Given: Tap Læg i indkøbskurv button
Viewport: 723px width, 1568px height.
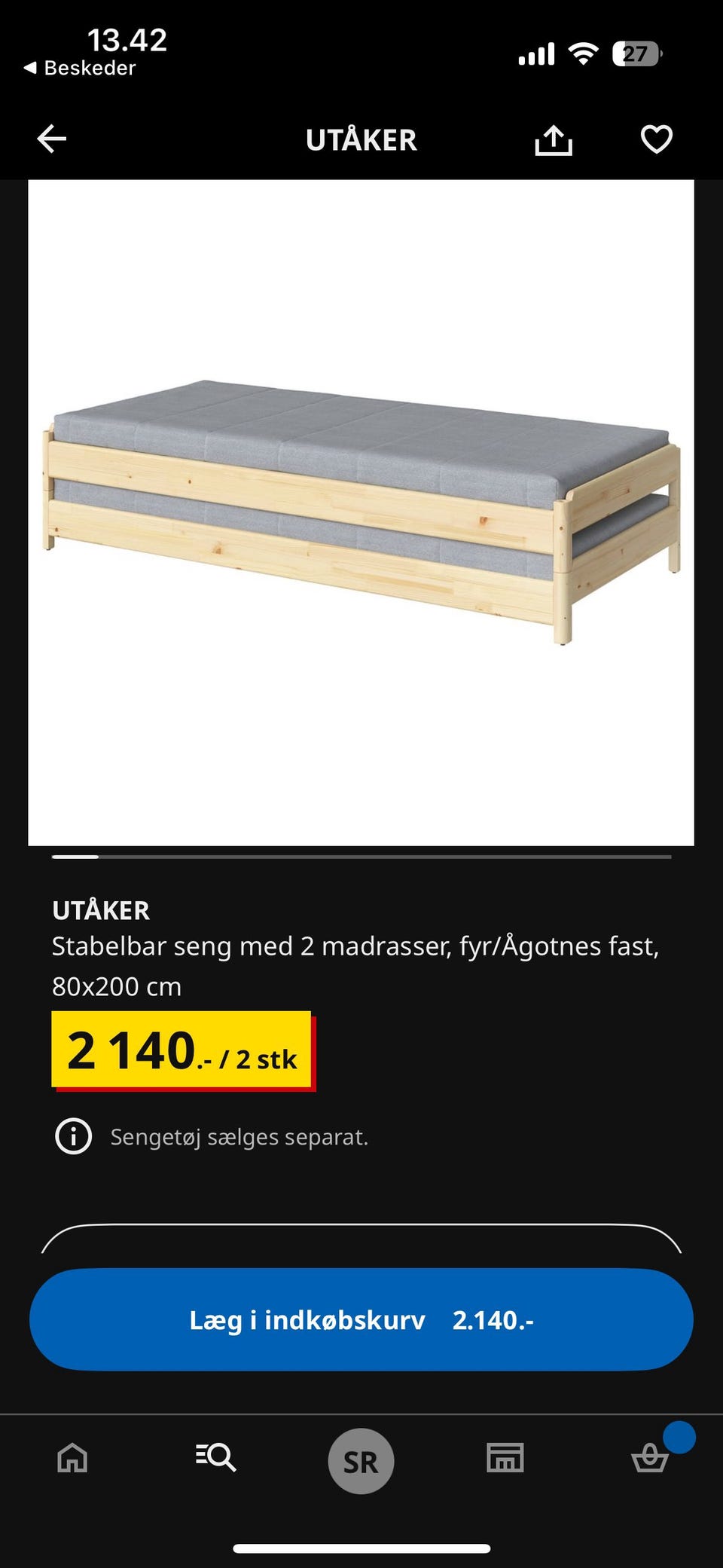Looking at the screenshot, I should pyautogui.click(x=361, y=1319).
